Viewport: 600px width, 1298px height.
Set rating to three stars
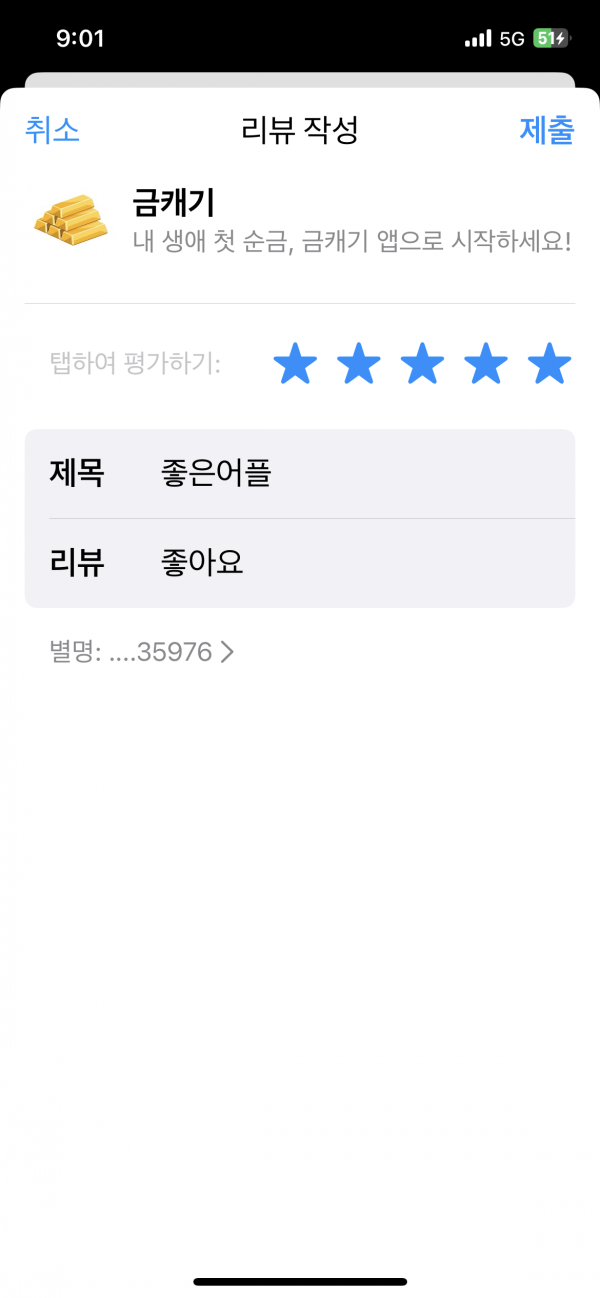click(422, 363)
